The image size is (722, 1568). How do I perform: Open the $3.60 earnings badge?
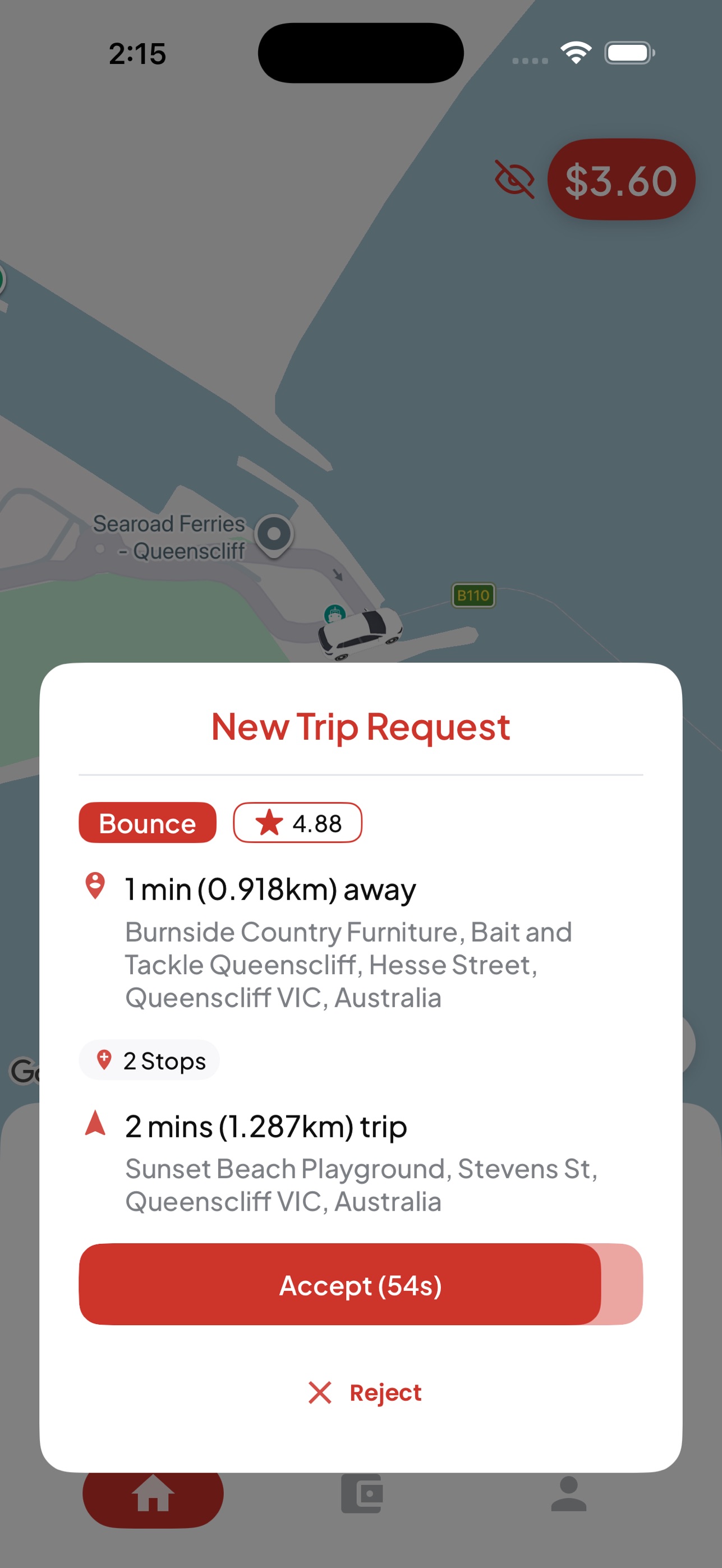click(621, 179)
